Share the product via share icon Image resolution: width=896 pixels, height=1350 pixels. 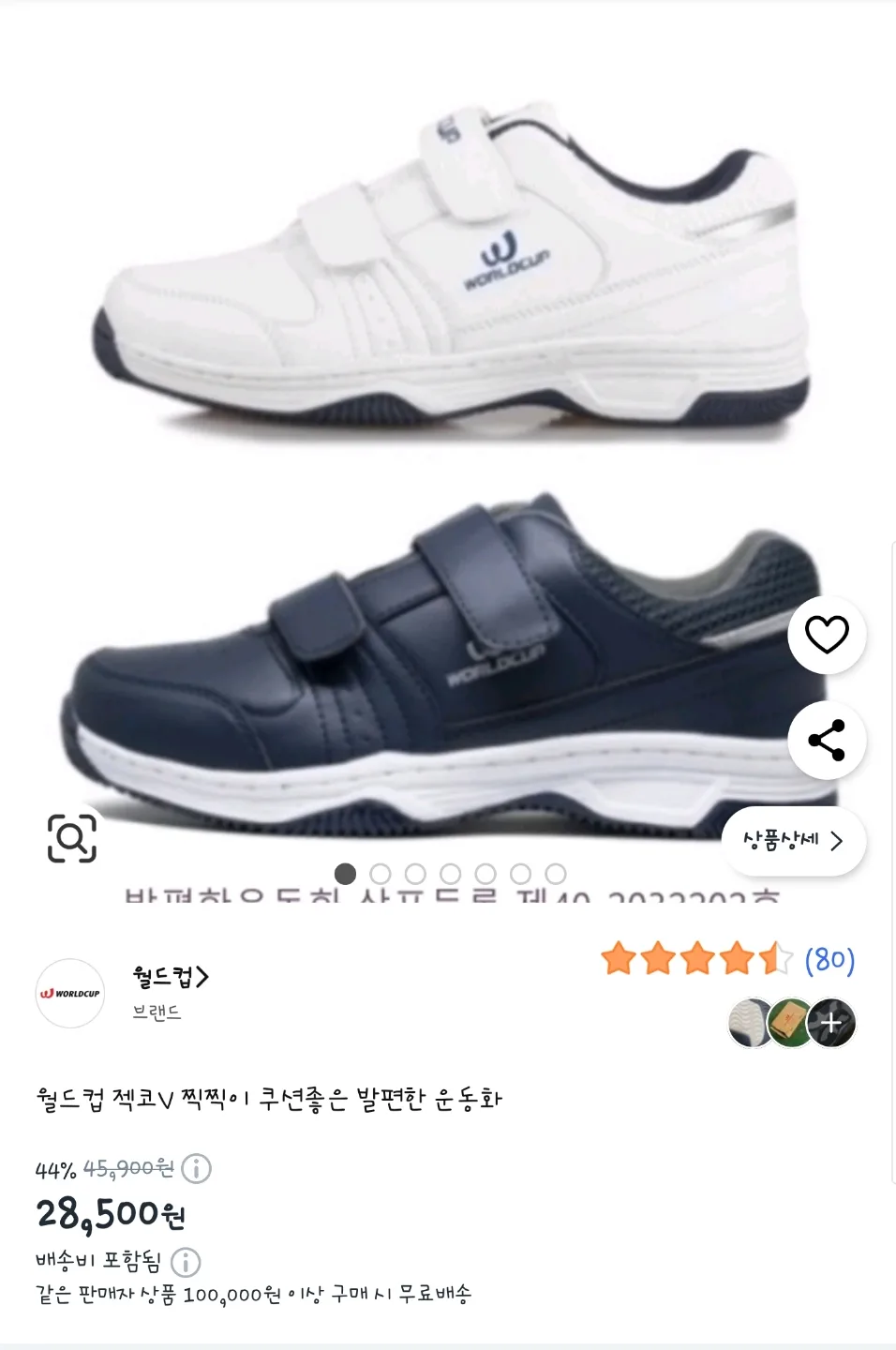pos(826,739)
